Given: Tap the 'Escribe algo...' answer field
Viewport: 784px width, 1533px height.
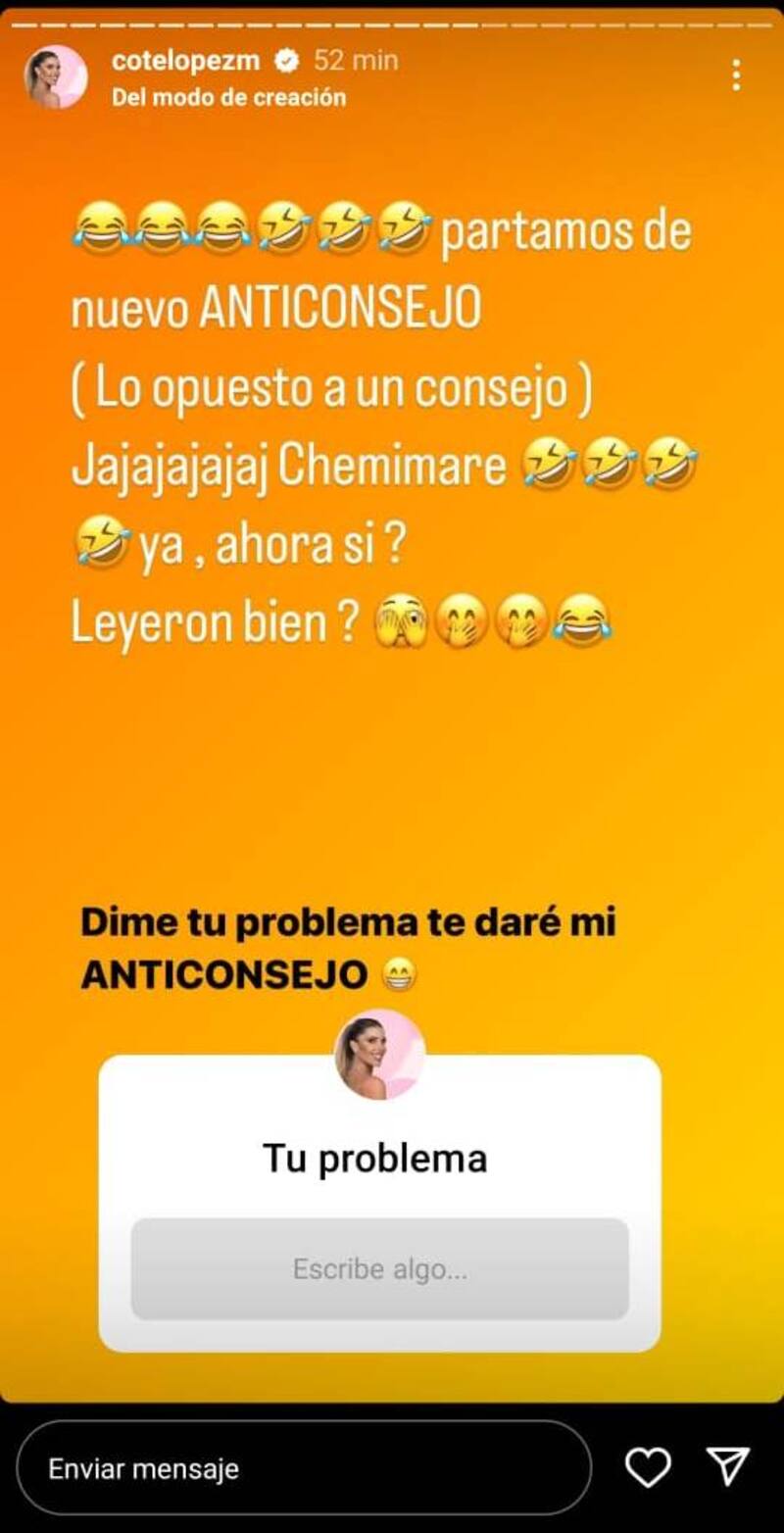Looking at the screenshot, I should click(379, 1269).
